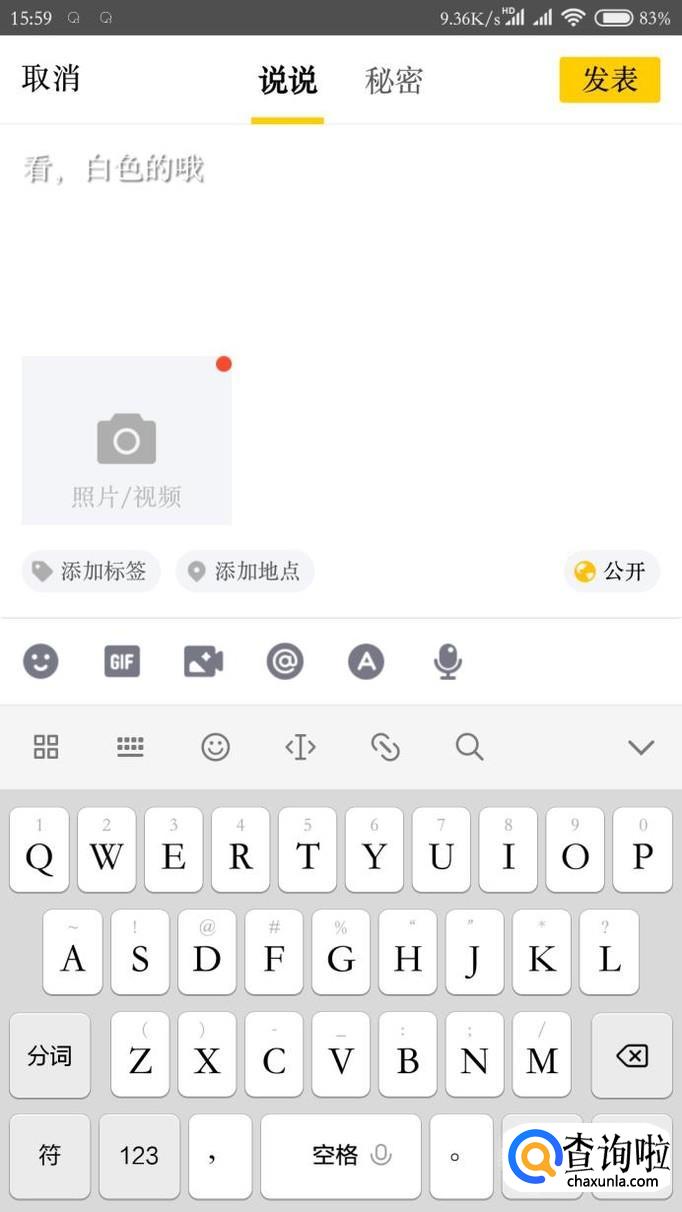Open the emoji smiley picker in the post toolbar
The image size is (682, 1212).
[x=41, y=661]
